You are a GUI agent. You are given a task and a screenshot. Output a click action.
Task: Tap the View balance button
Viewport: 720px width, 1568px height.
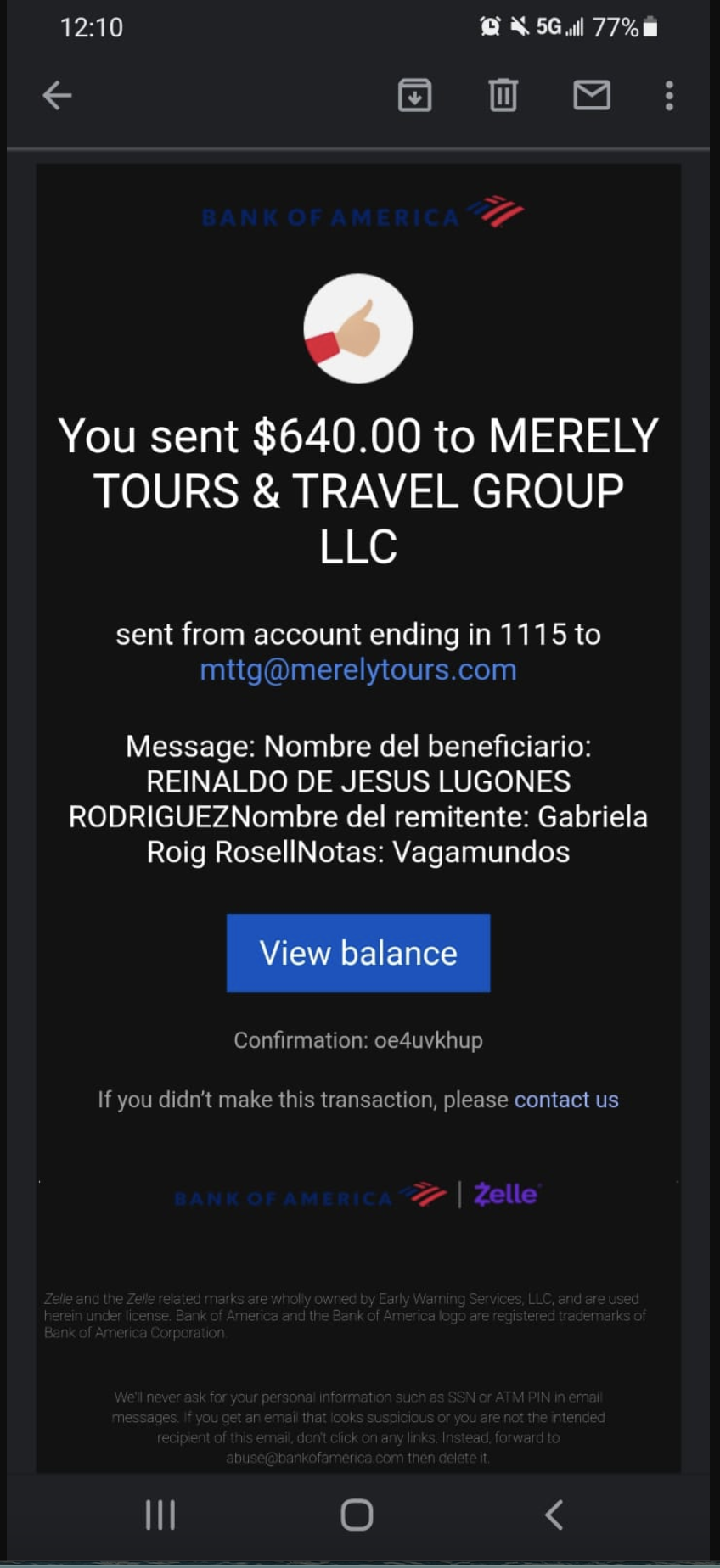tap(358, 953)
